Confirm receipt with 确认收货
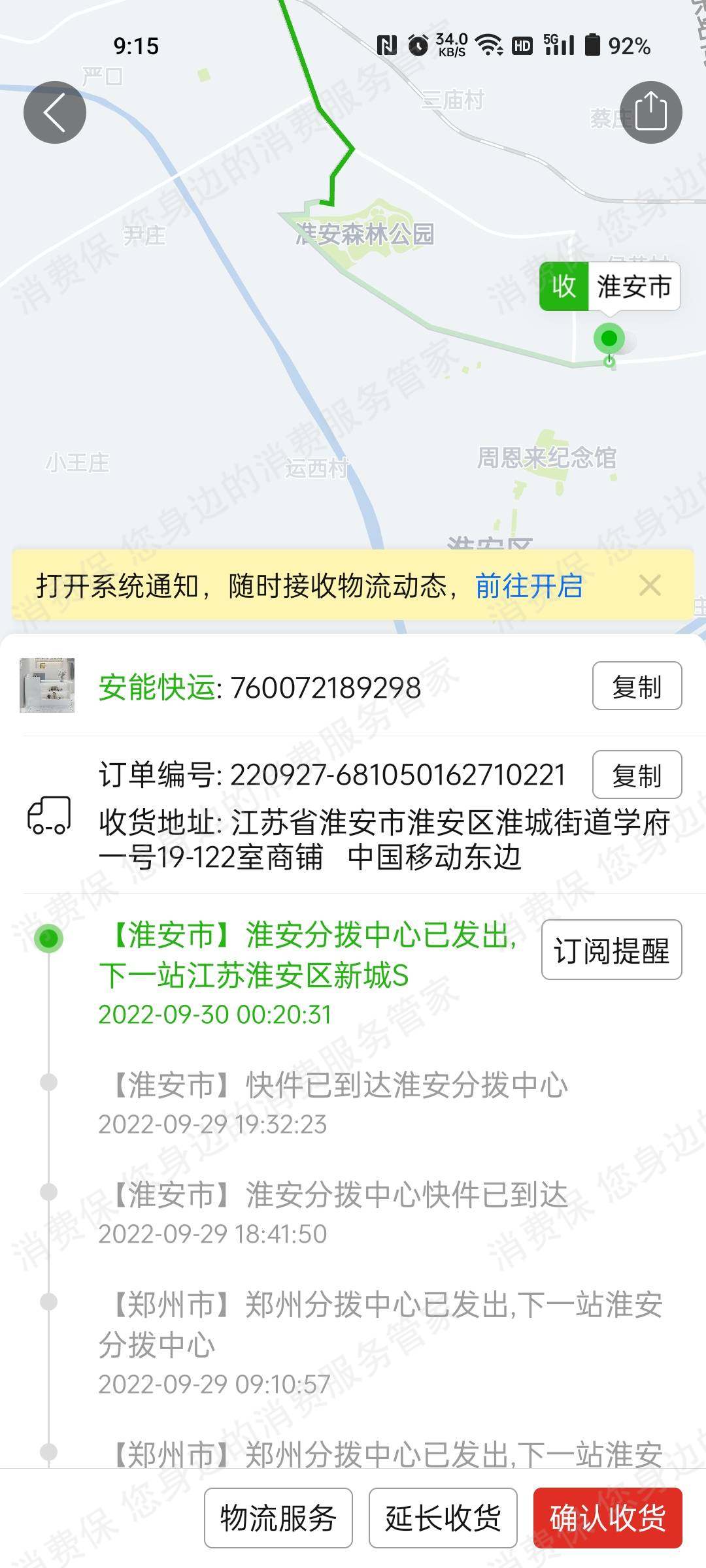 tap(608, 1518)
